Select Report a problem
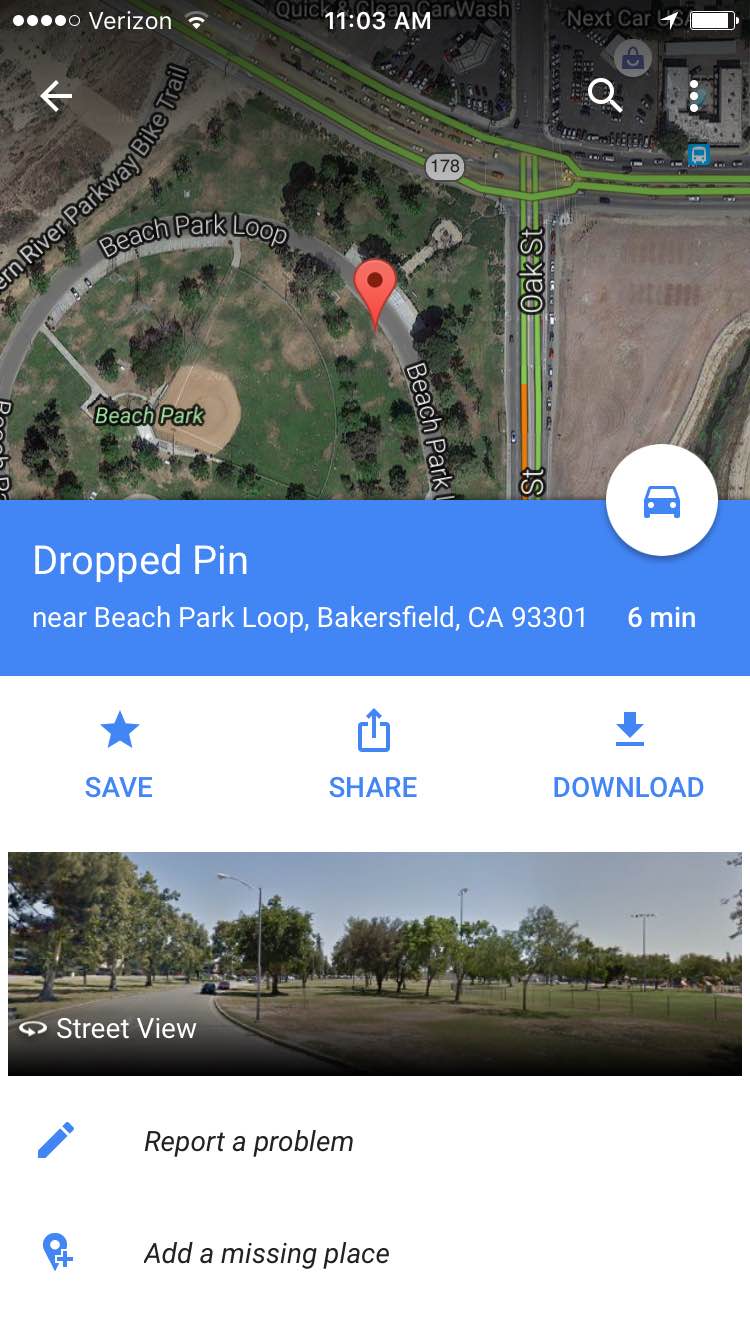Screen dimensions: 750x1334 click(x=248, y=1141)
